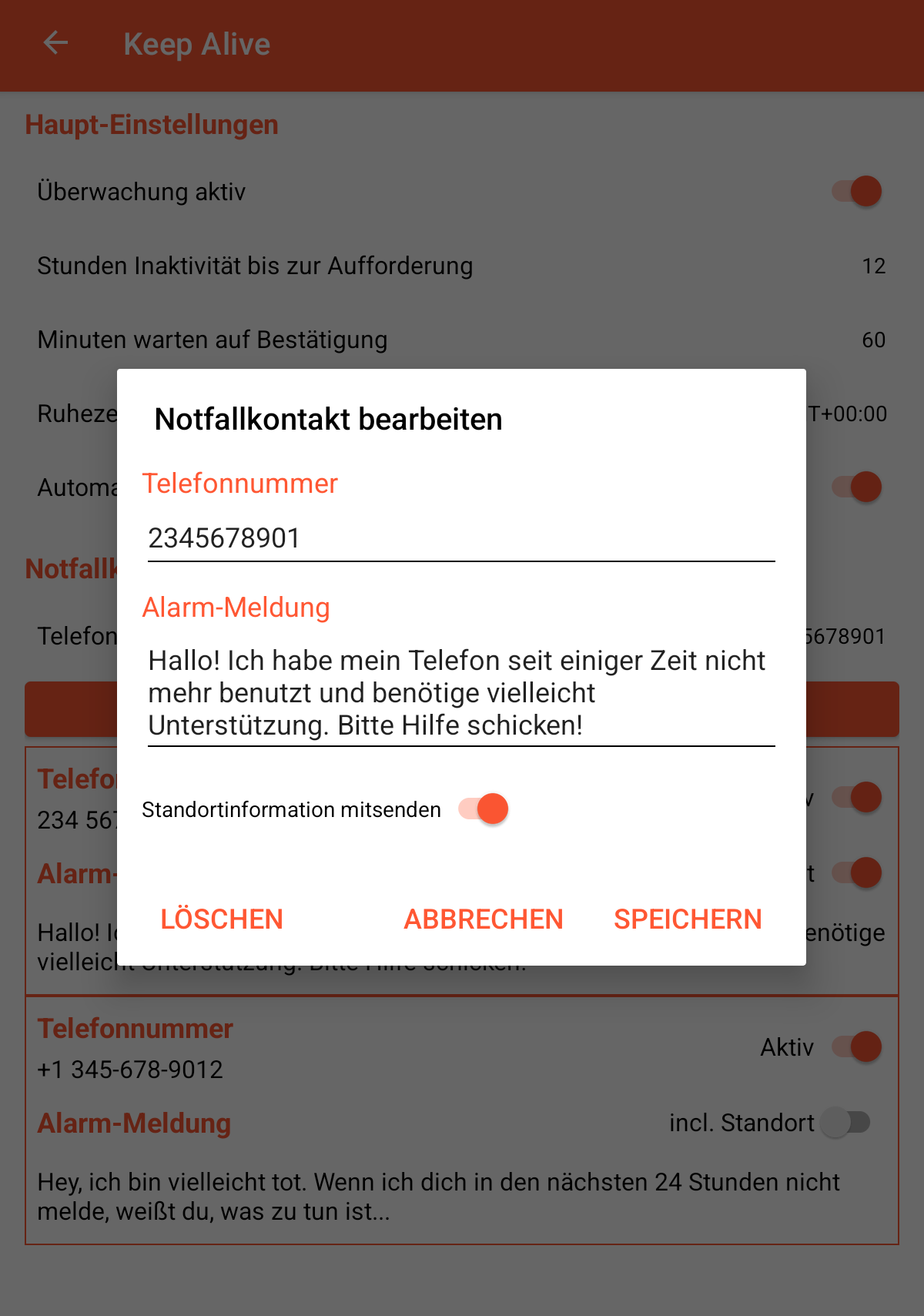Save contact via SPEICHERN
This screenshot has width=924, height=1316.
pyautogui.click(x=688, y=919)
